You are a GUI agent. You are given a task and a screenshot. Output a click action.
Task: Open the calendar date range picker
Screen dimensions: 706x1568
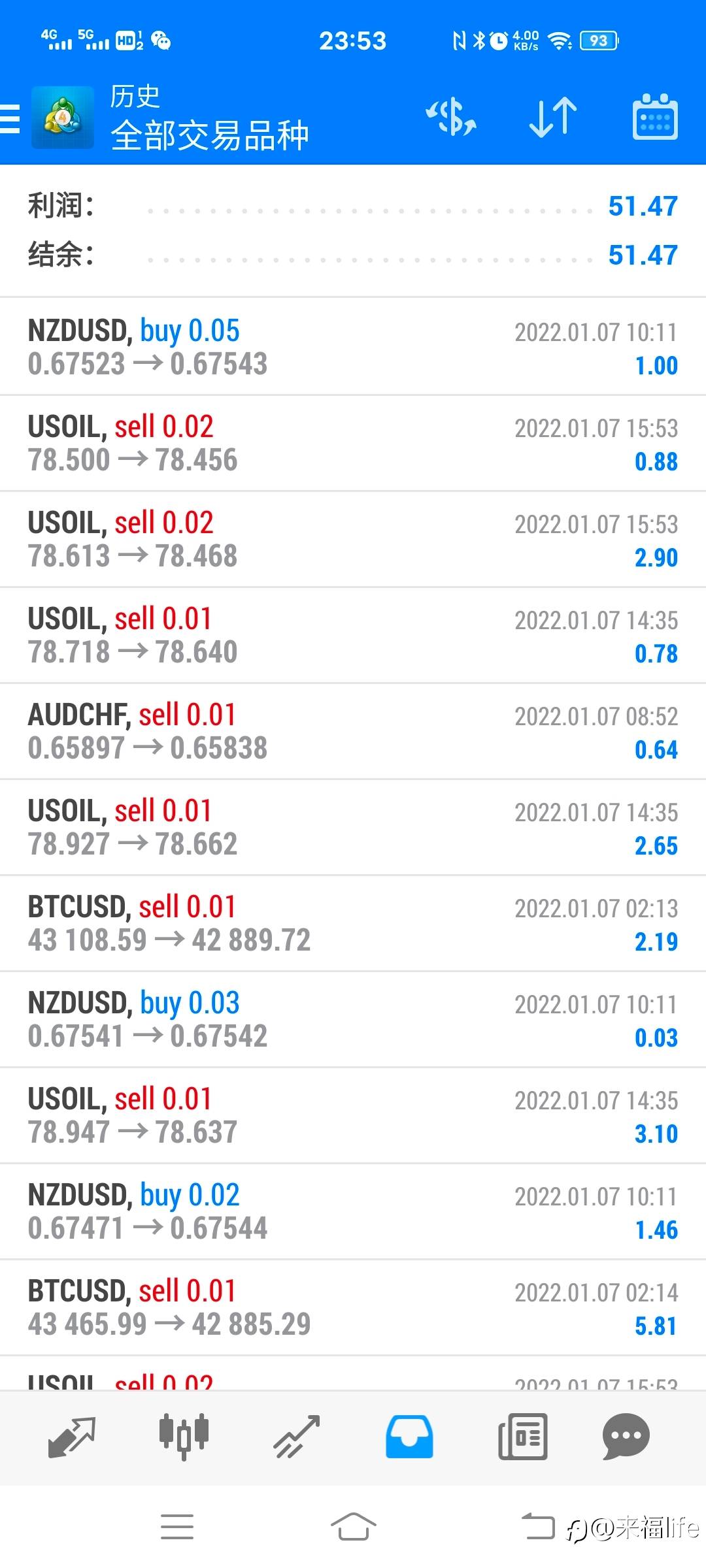[655, 117]
